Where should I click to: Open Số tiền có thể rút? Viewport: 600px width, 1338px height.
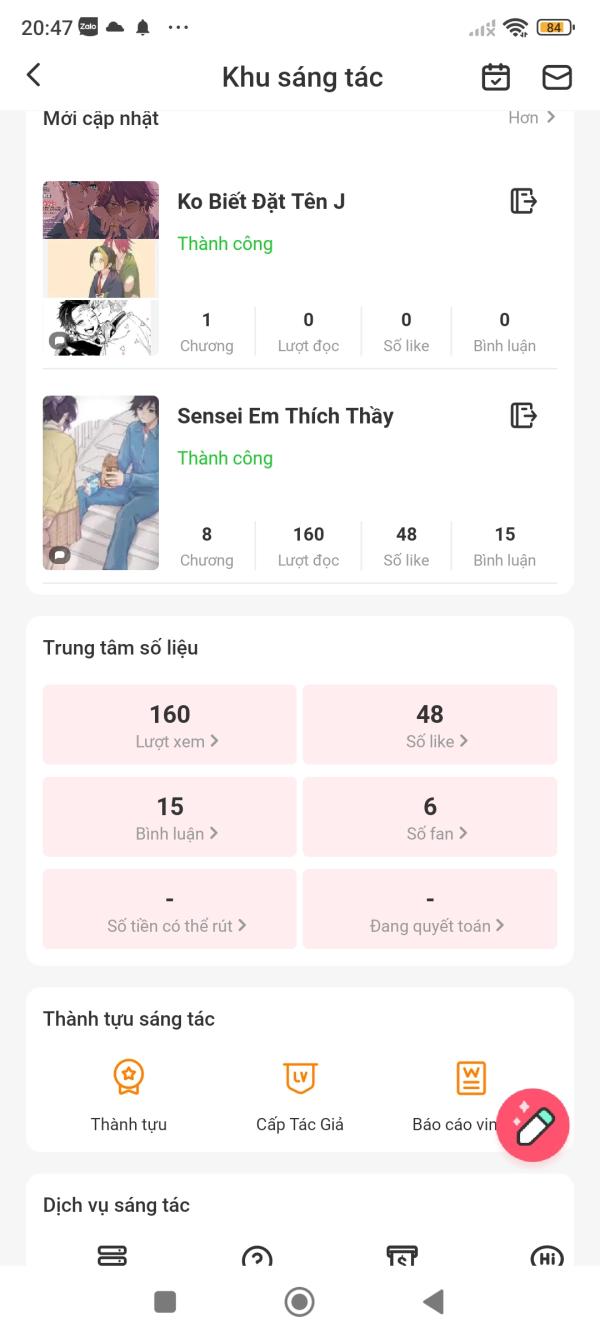(170, 909)
